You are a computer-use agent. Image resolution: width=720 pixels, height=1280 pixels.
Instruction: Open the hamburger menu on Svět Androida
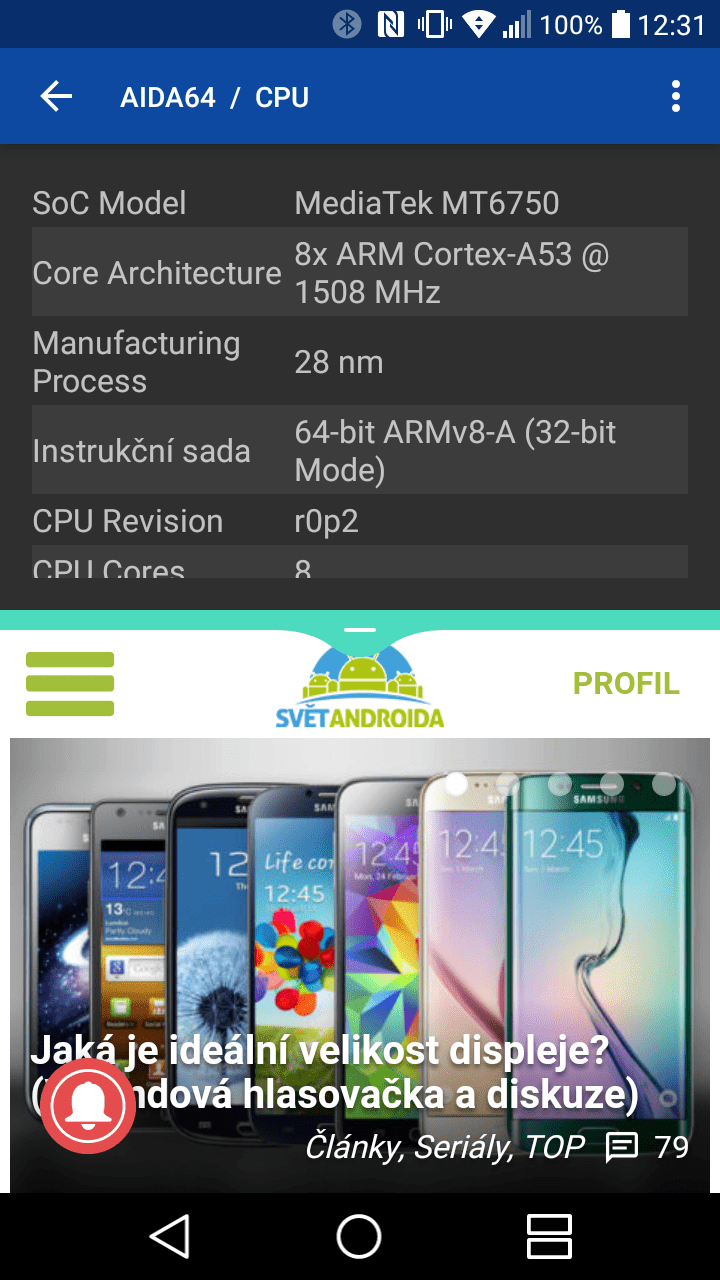pyautogui.click(x=70, y=684)
